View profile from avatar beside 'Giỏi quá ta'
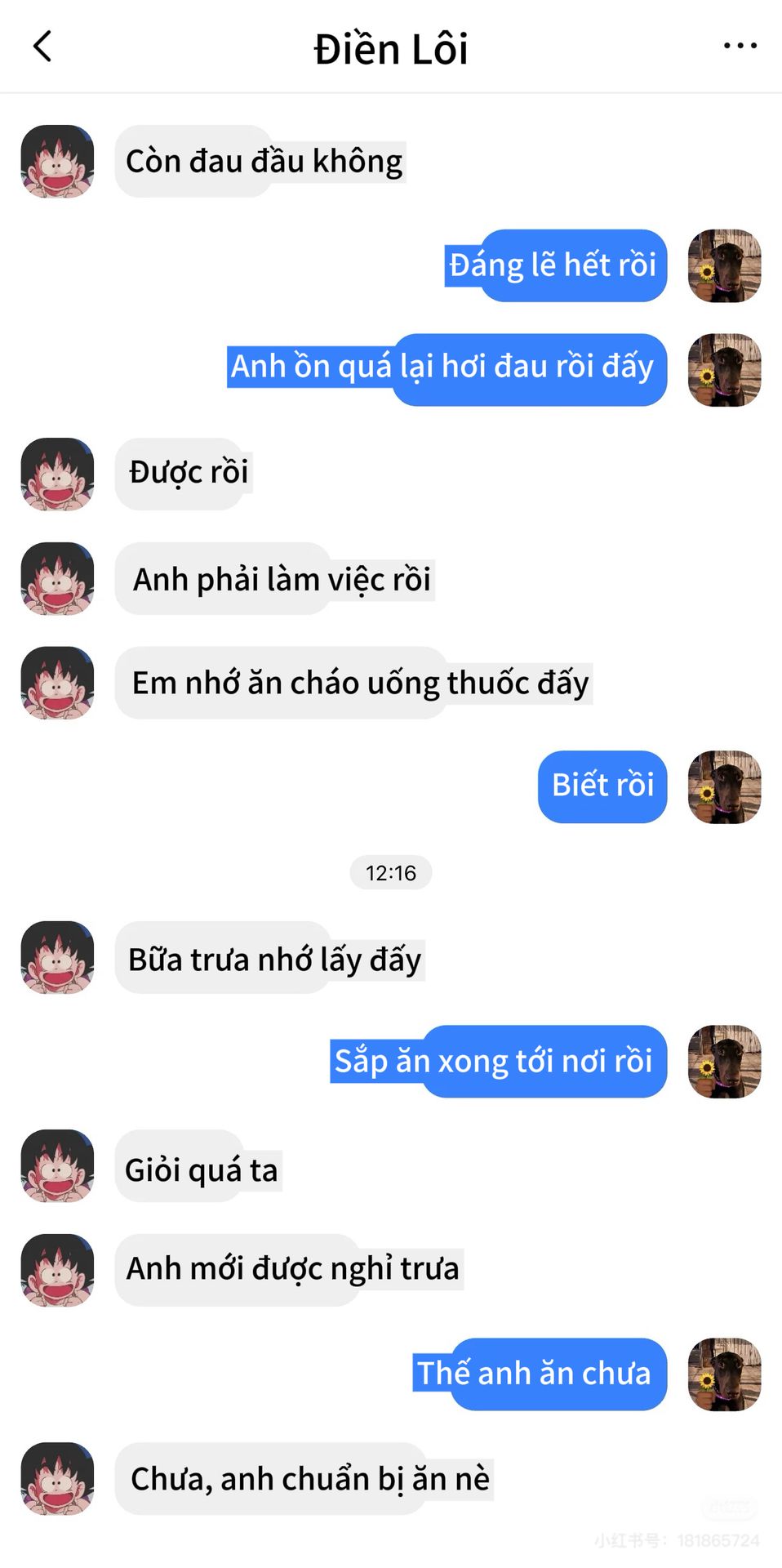Image resolution: width=782 pixels, height=1568 pixels. (x=57, y=1165)
